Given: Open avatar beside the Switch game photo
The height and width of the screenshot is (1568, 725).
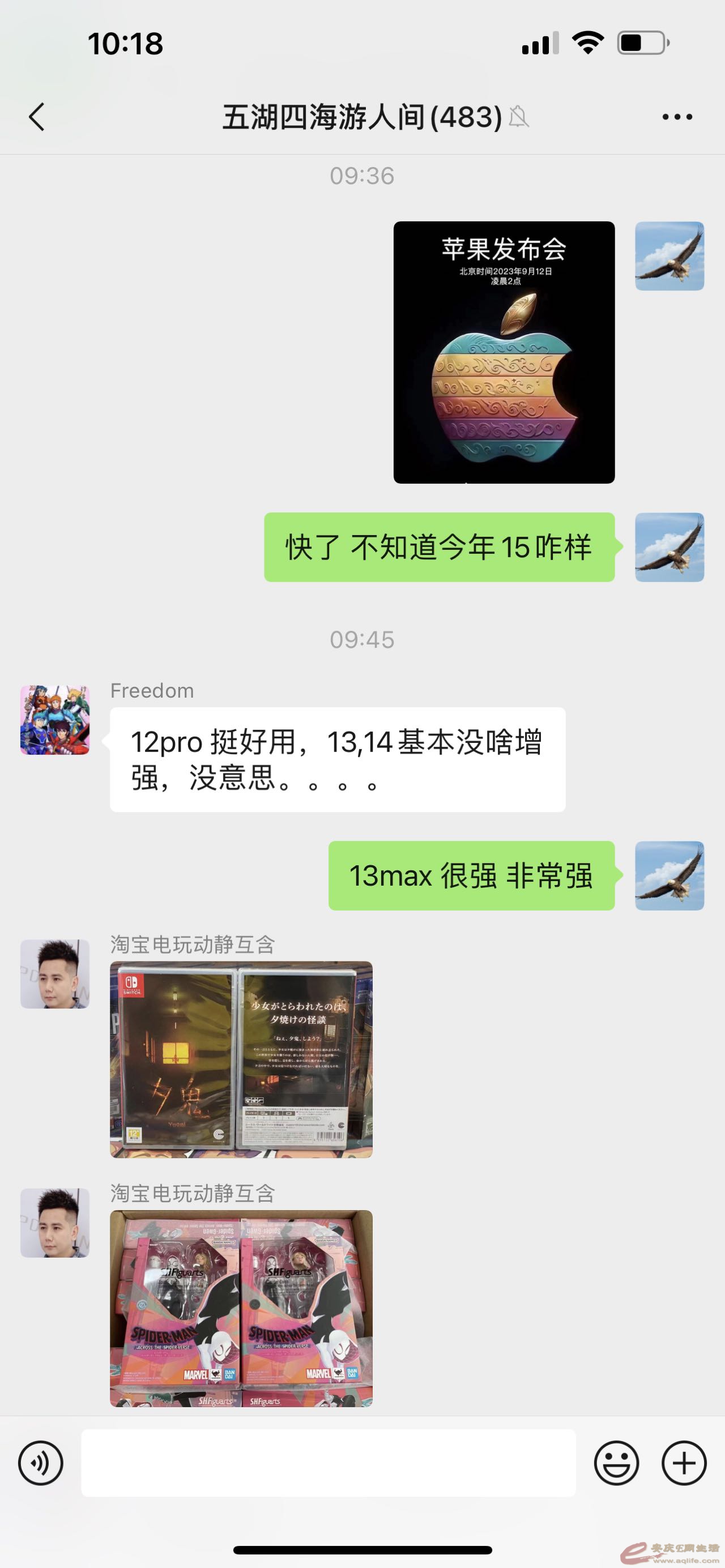Looking at the screenshot, I should click(x=55, y=974).
